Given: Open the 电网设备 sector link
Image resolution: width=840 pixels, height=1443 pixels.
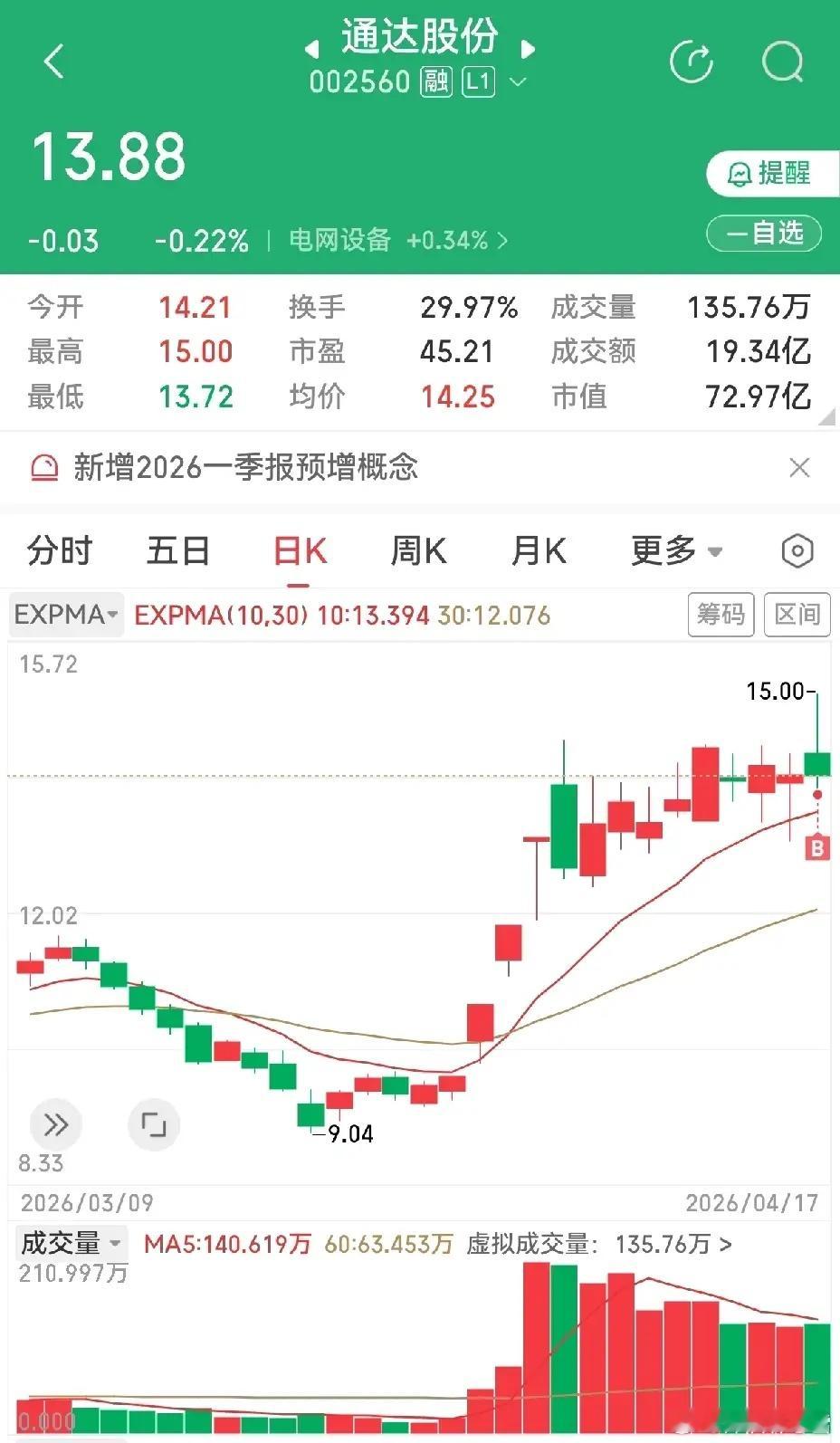Looking at the screenshot, I should pos(398,241).
